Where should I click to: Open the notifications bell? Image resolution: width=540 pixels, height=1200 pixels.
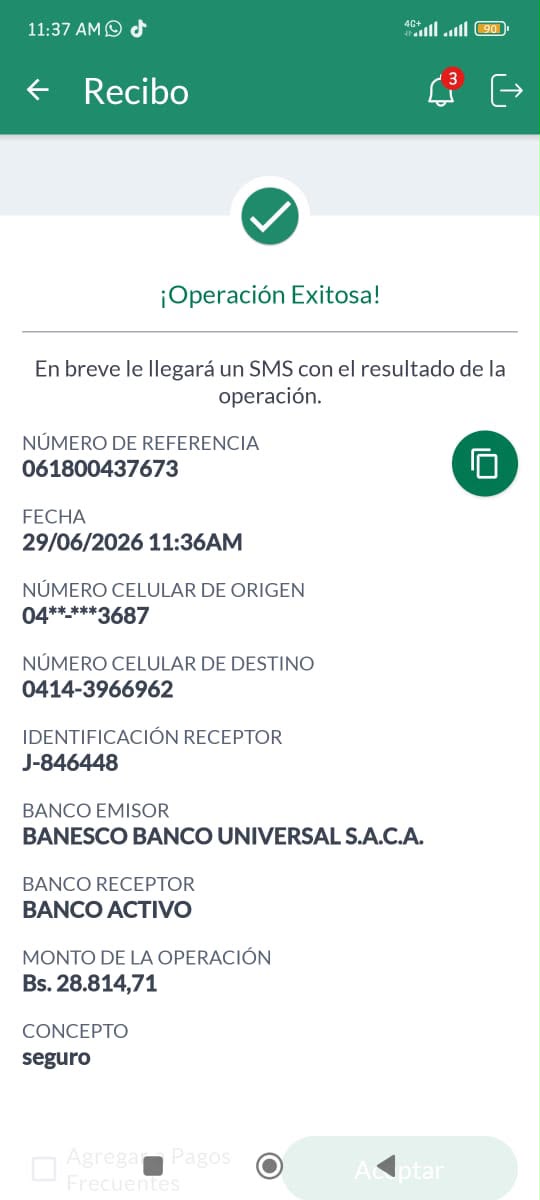point(441,91)
